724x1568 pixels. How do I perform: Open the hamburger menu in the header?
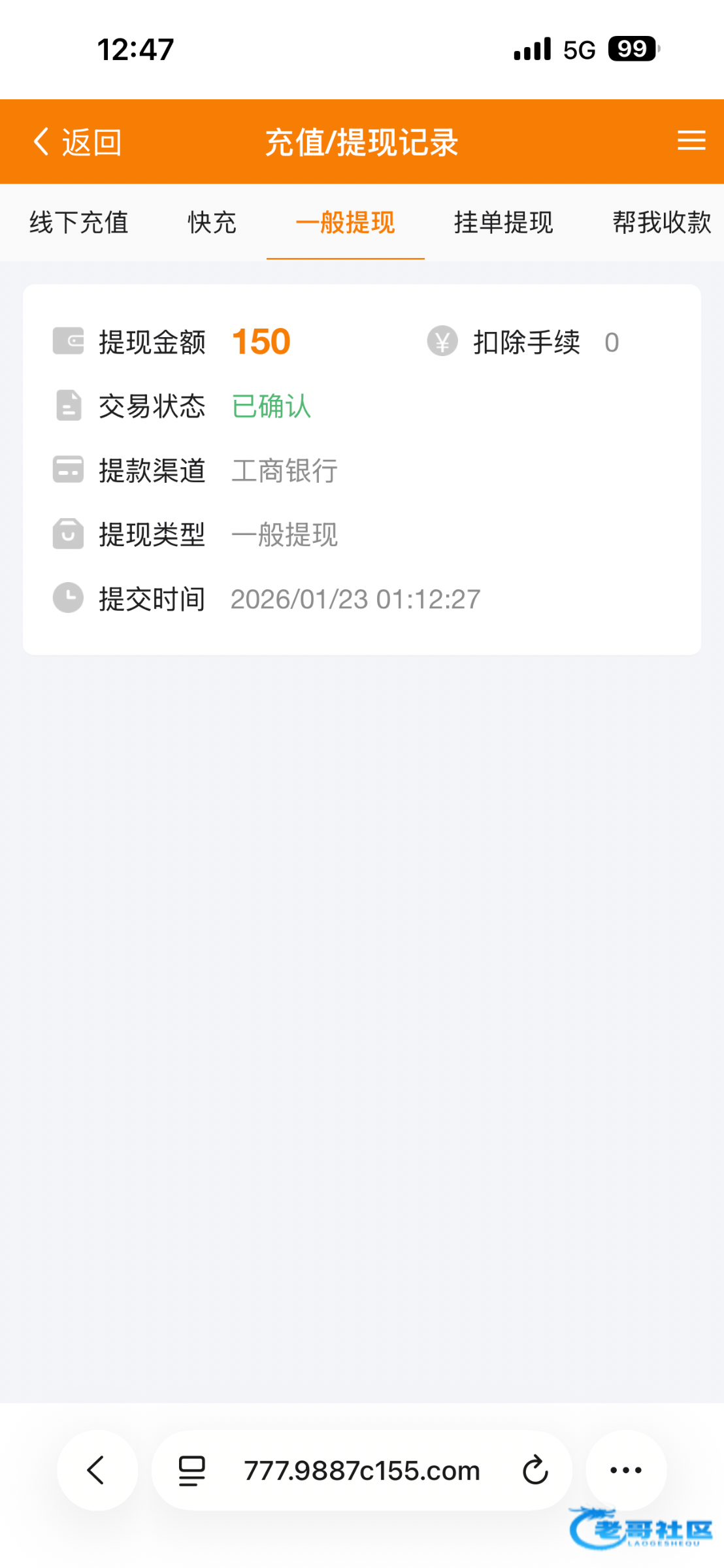coord(691,140)
